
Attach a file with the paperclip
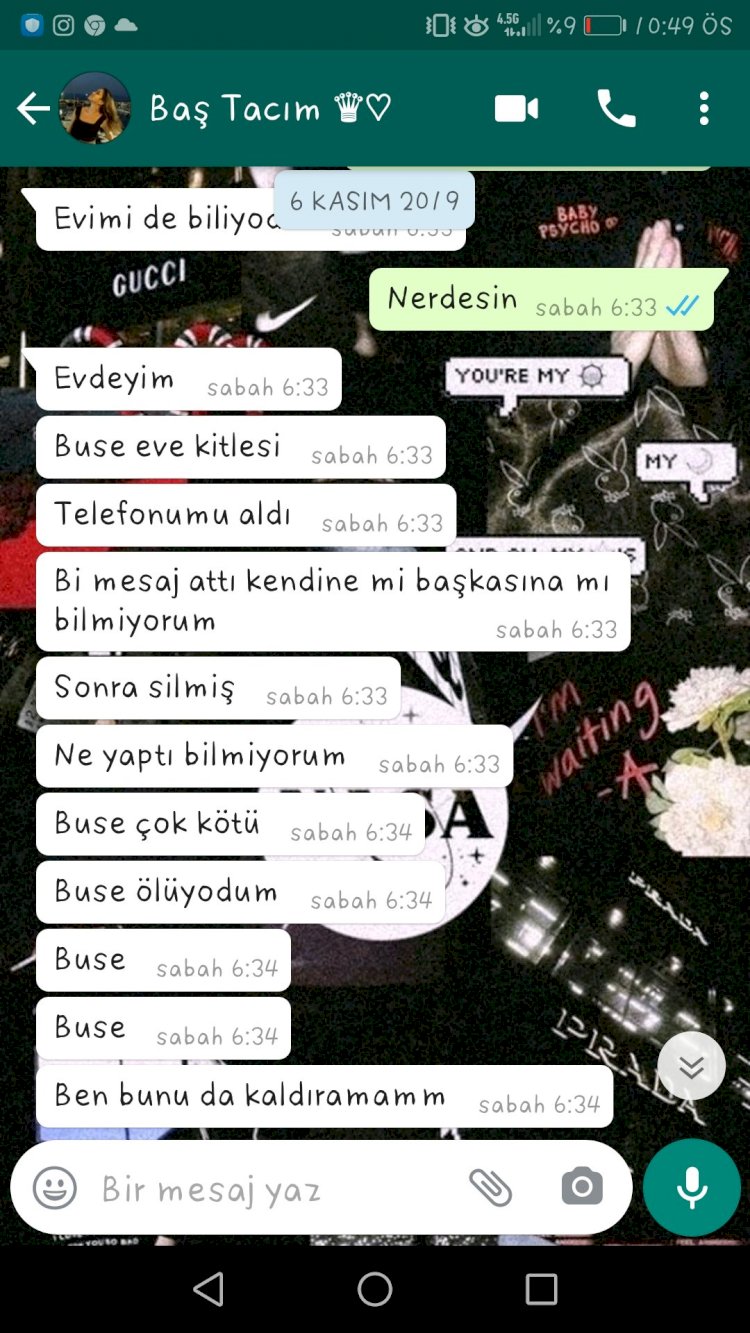pyautogui.click(x=490, y=1188)
